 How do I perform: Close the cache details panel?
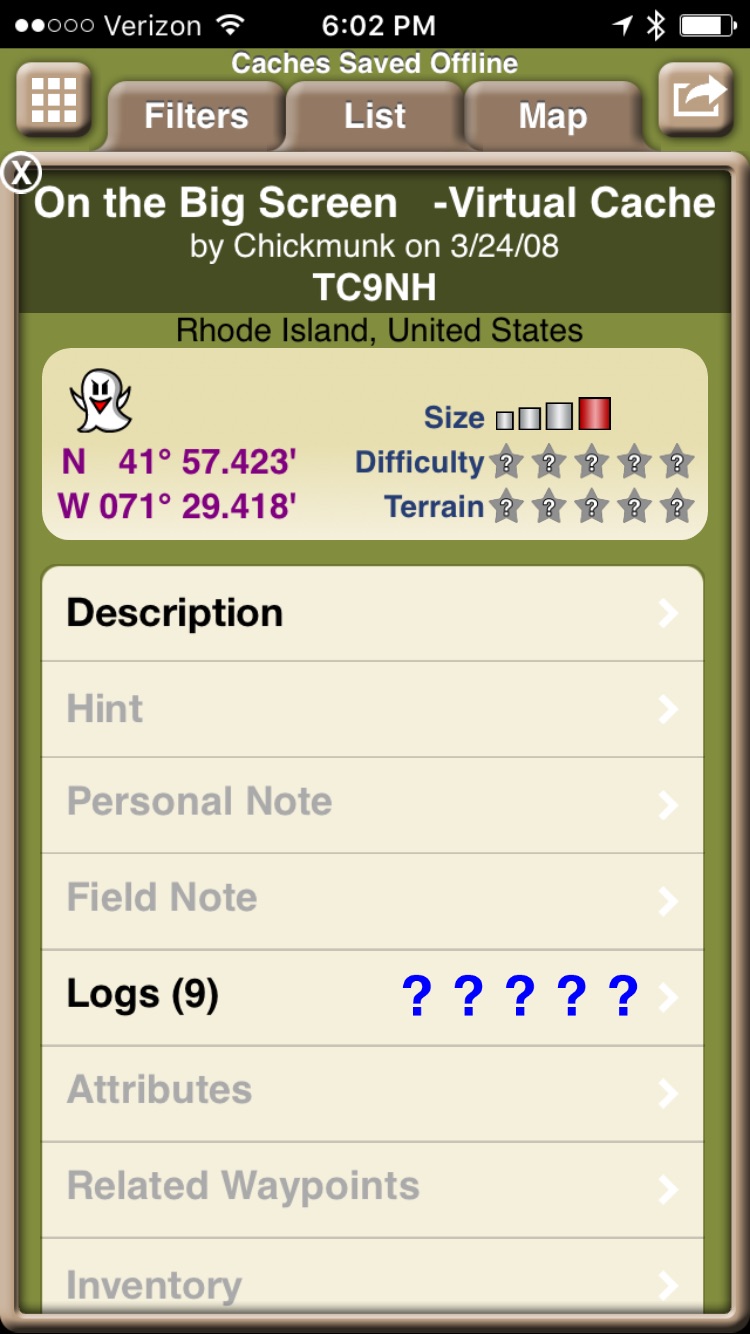[x=20, y=172]
